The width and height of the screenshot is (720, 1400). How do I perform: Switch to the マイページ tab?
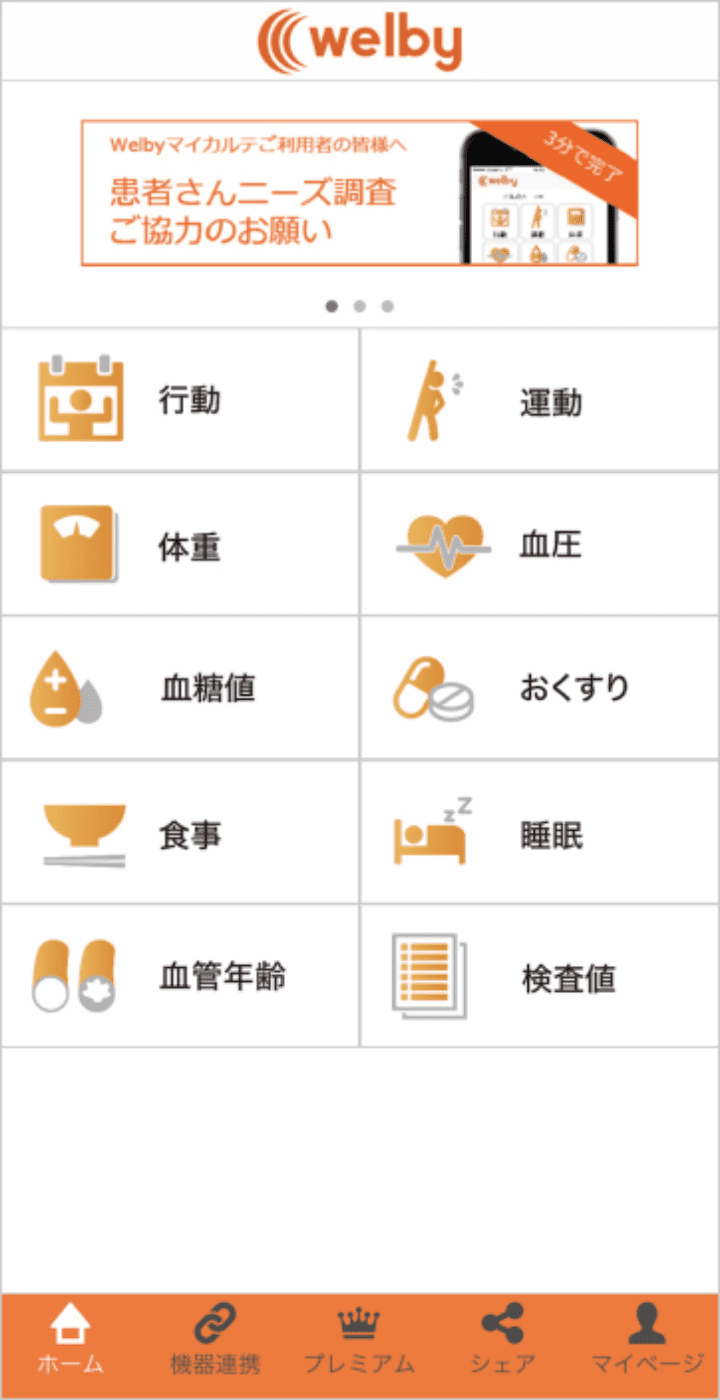647,1340
